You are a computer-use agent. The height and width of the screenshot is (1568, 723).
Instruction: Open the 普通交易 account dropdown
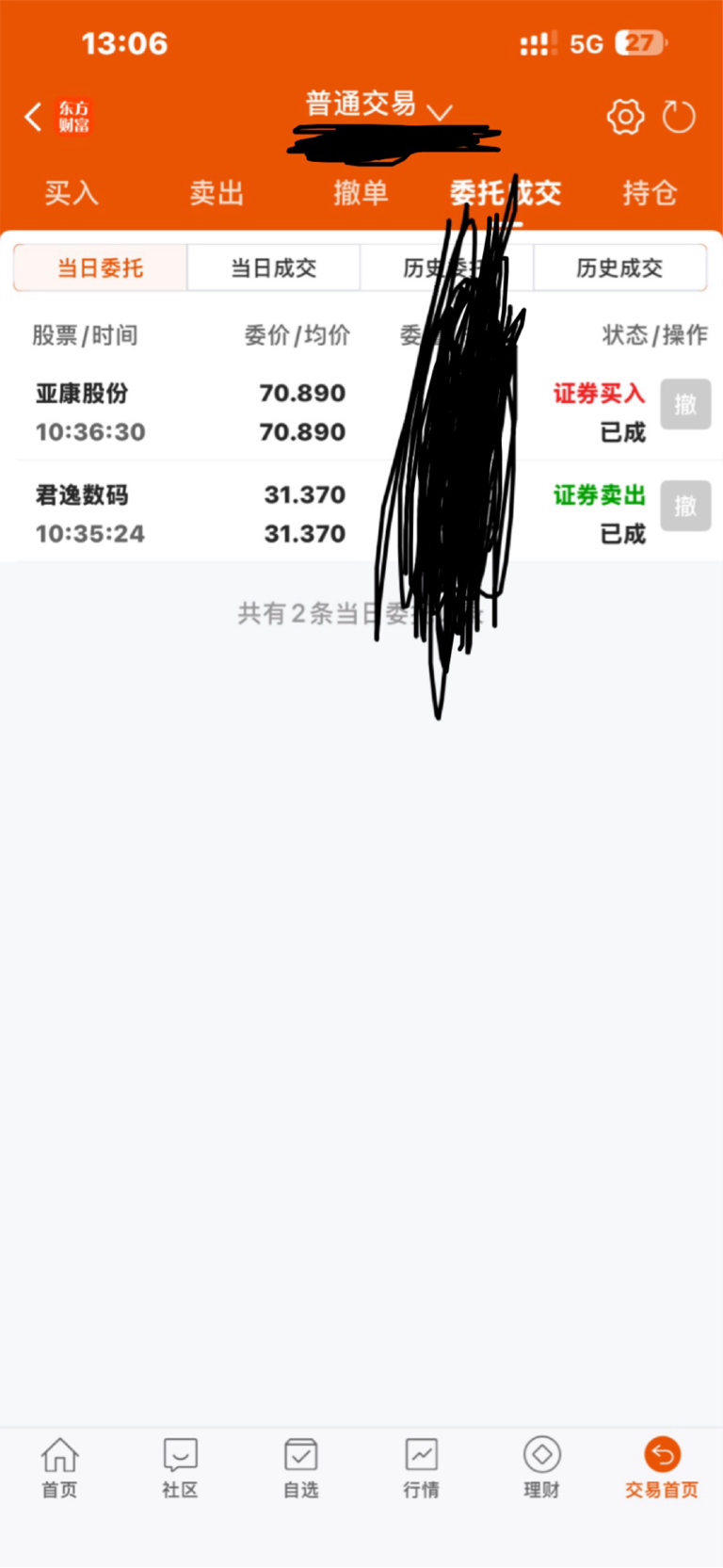point(378,105)
